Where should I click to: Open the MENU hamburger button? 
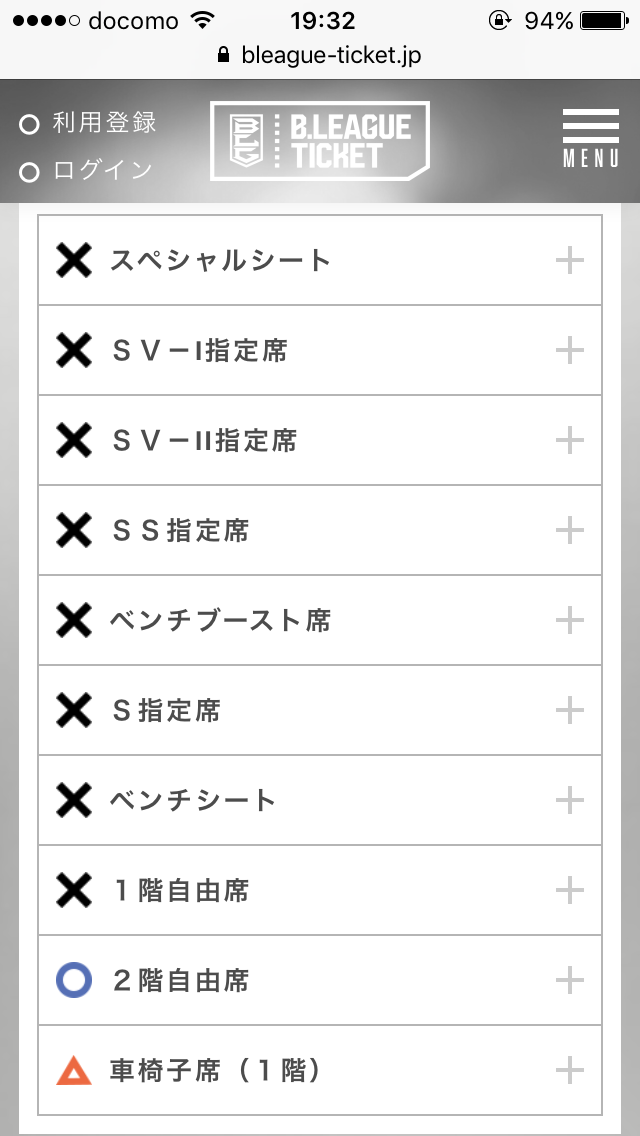[591, 138]
